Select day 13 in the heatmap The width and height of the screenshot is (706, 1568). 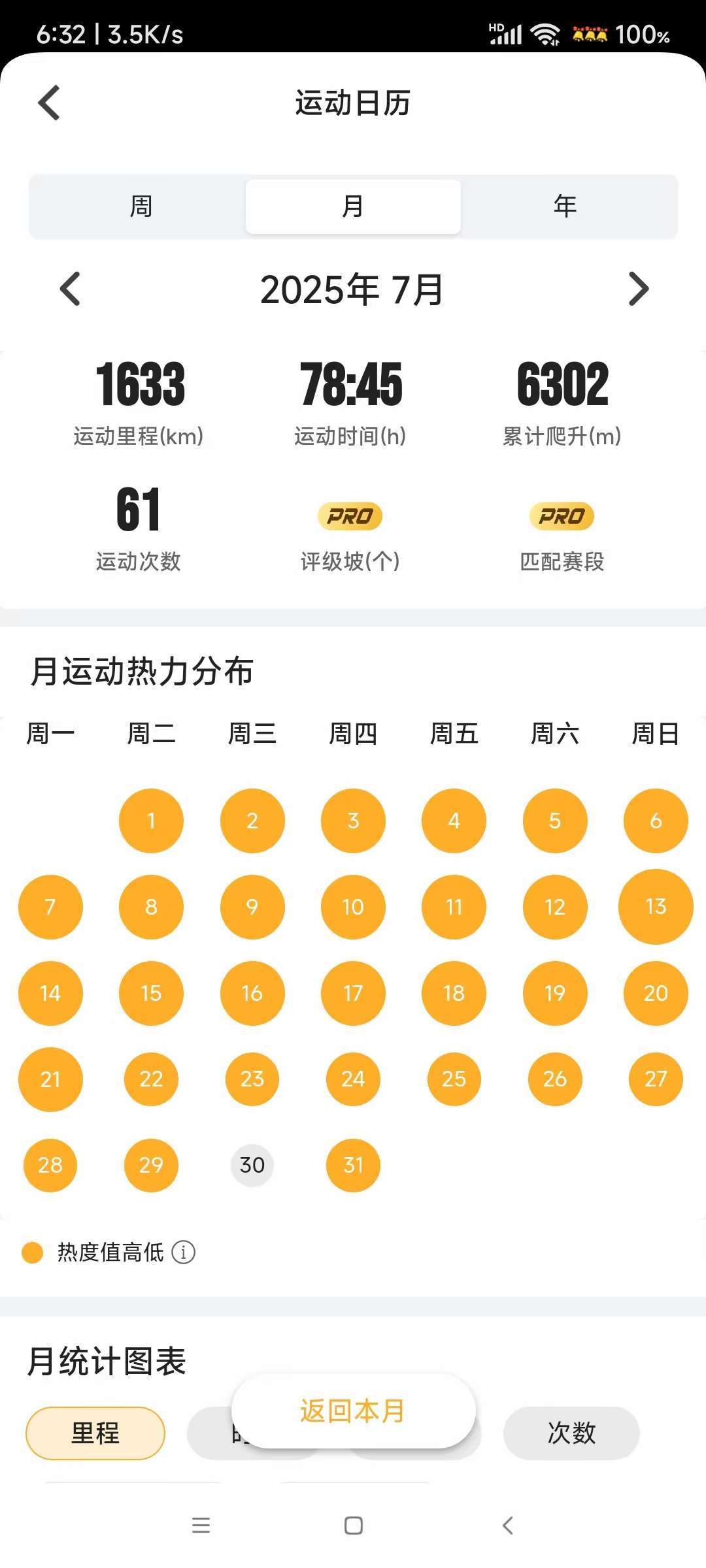pyautogui.click(x=655, y=907)
